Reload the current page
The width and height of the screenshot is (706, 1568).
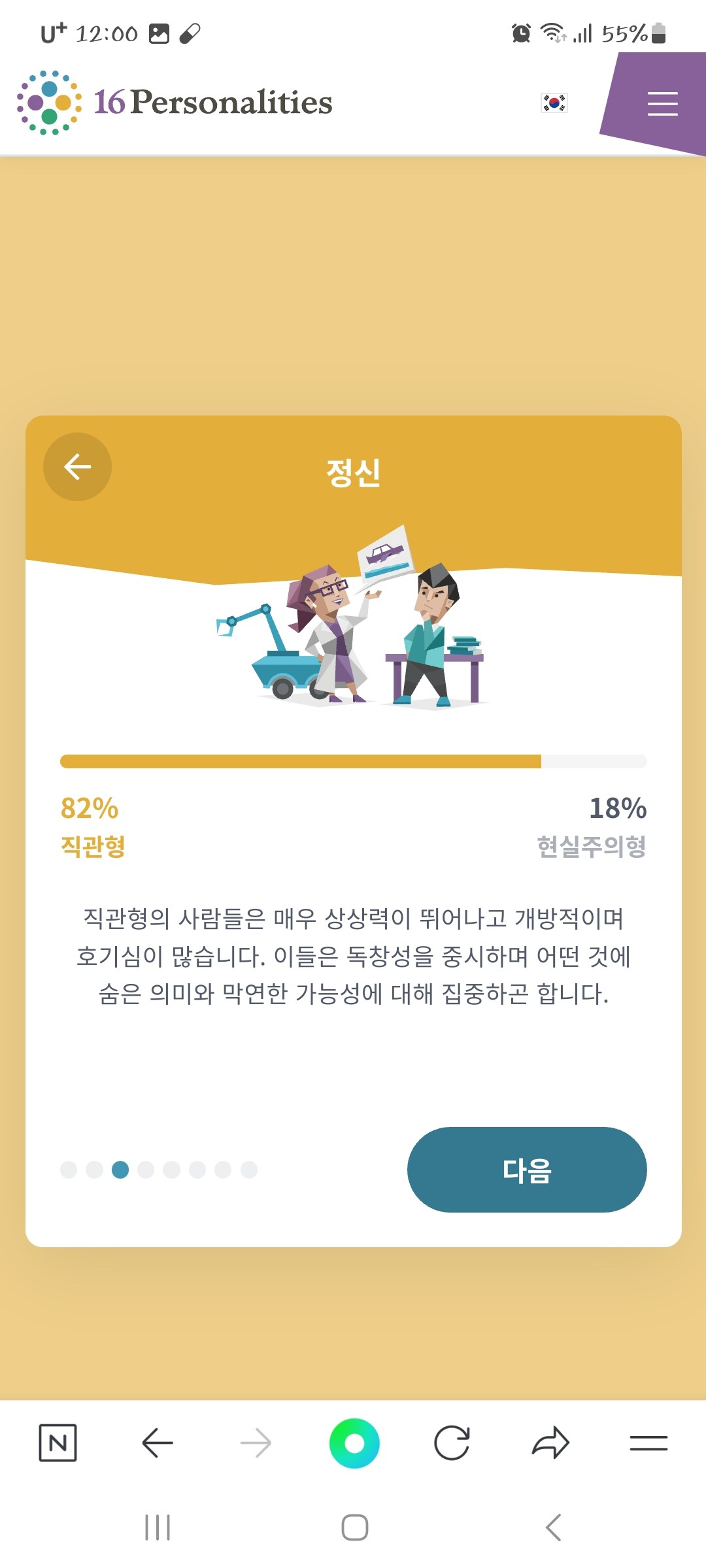(x=452, y=1443)
